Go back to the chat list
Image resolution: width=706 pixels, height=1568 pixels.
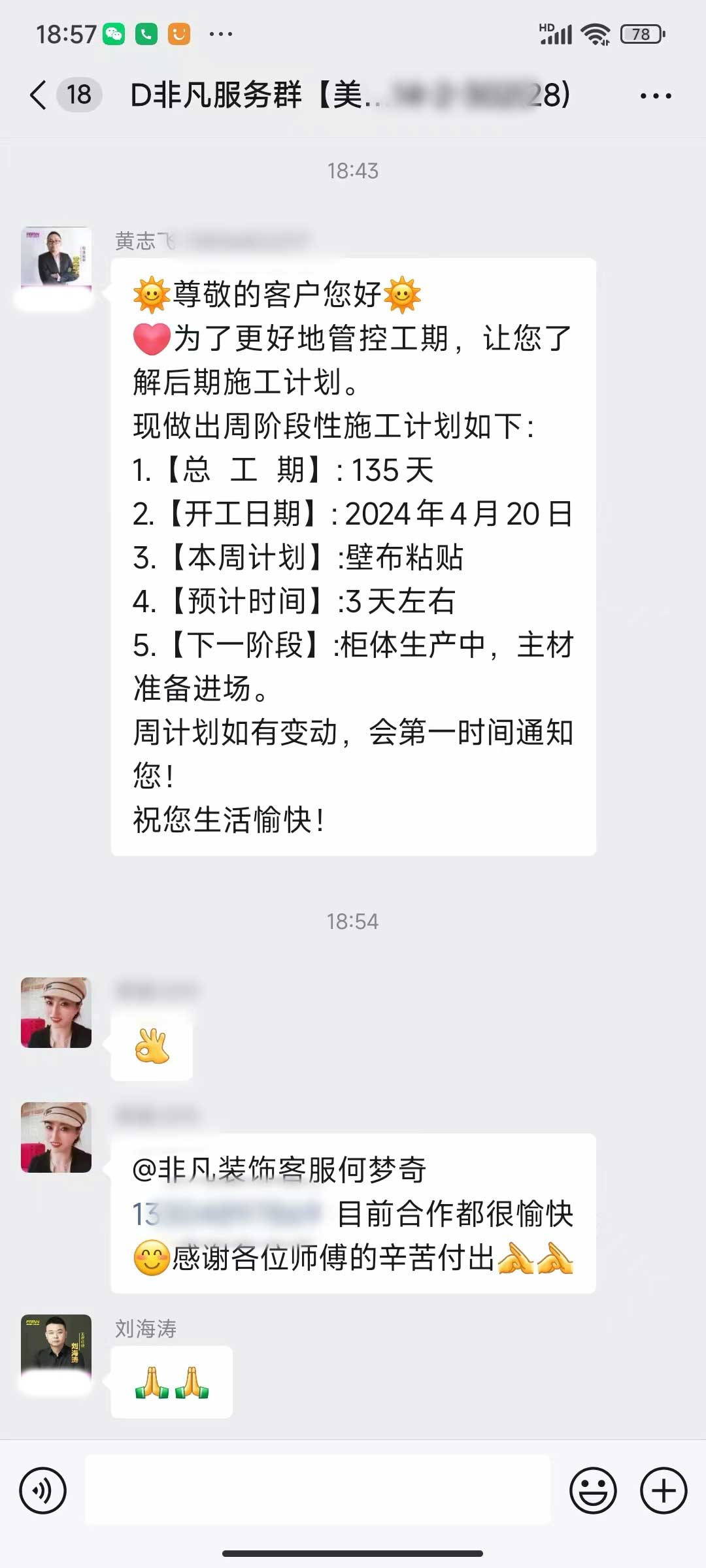pos(39,95)
